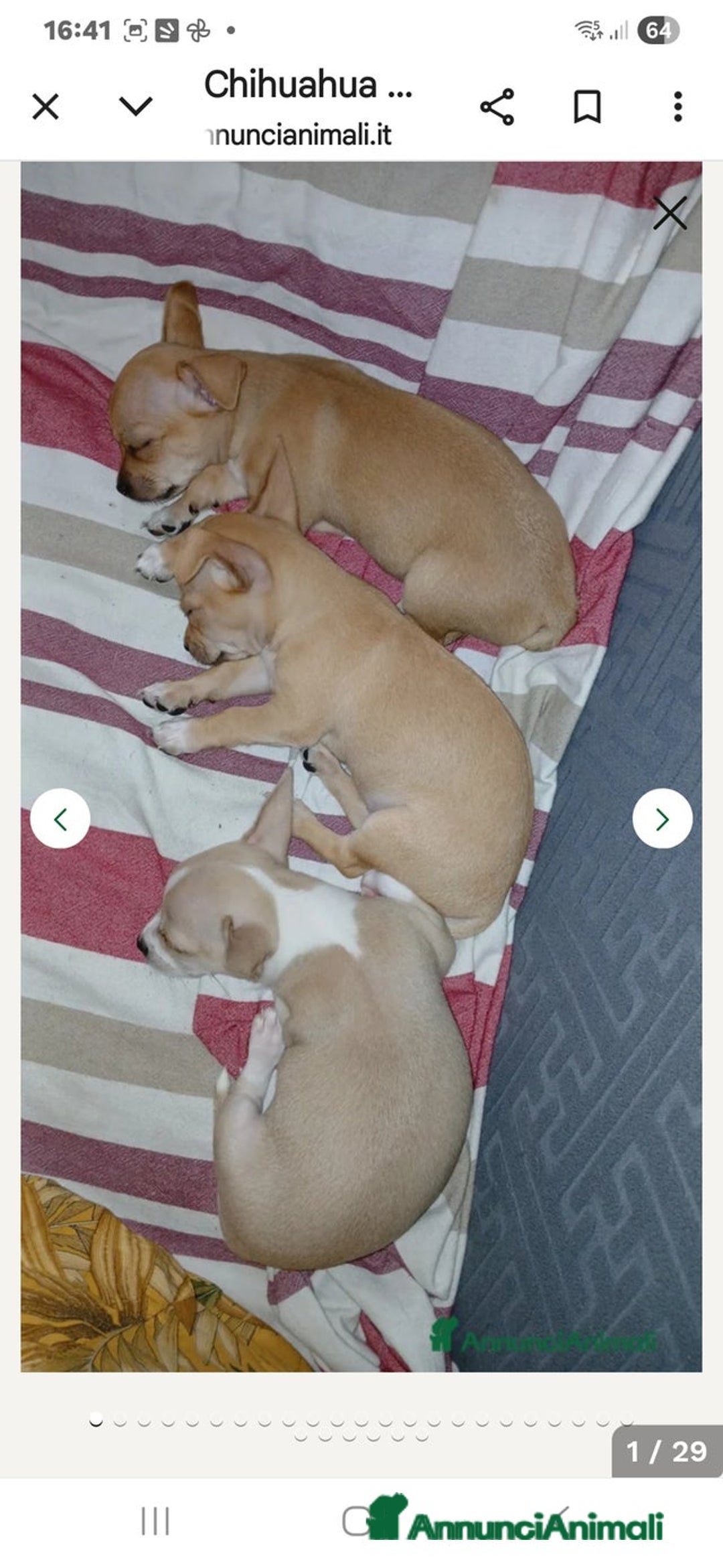Bookmark the Chihuahua listing
The image size is (723, 1568).
coord(588,104)
